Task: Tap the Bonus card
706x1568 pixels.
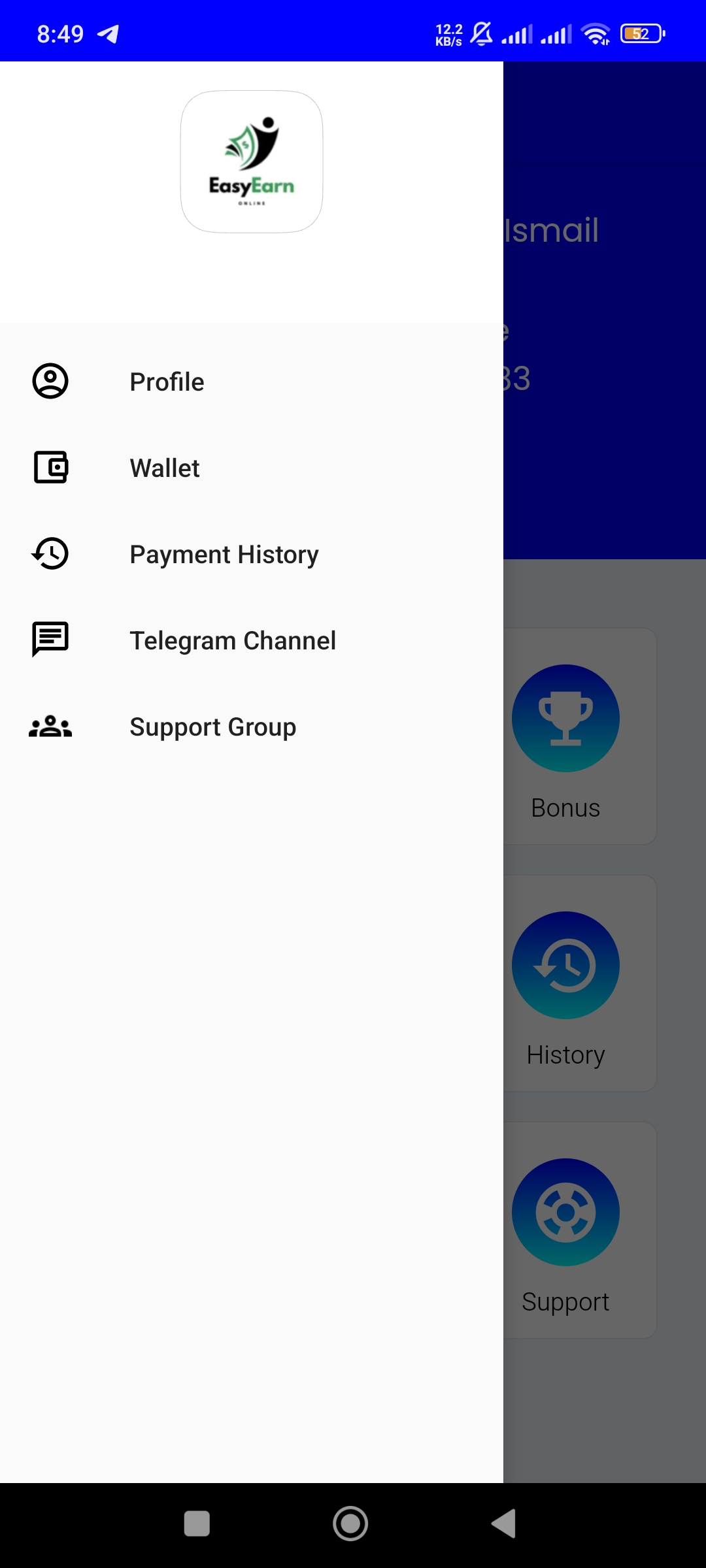Action: (579, 736)
